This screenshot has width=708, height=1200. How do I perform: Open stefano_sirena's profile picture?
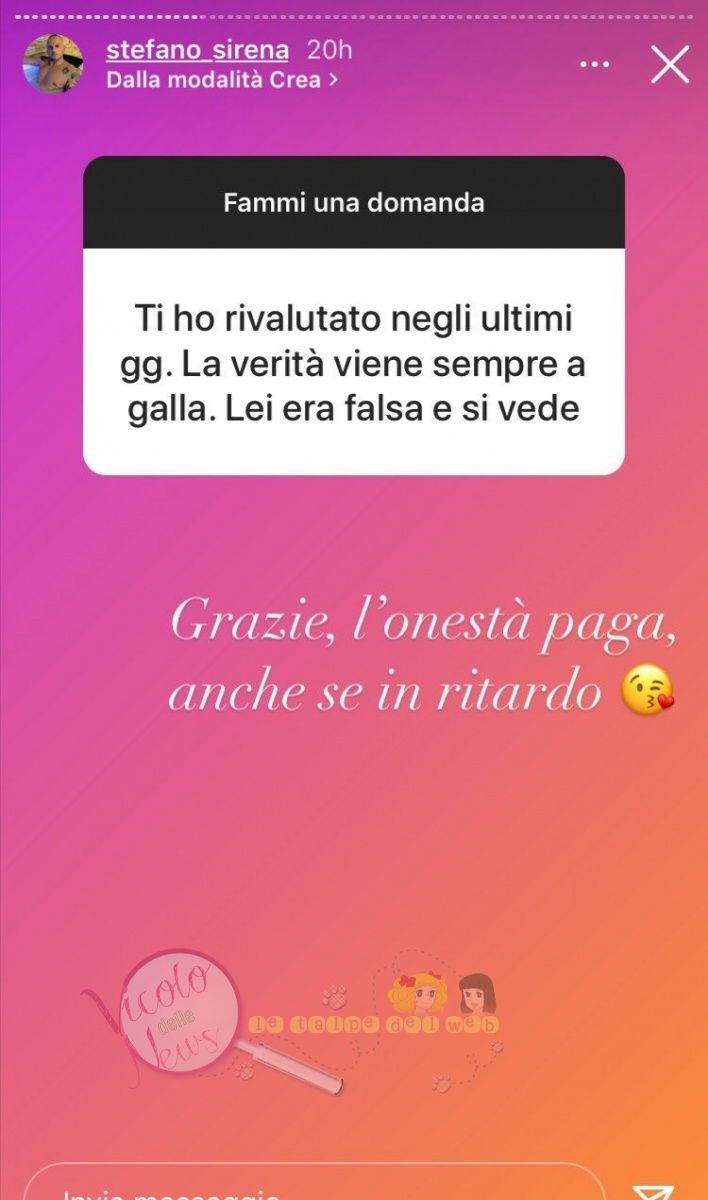[53, 64]
